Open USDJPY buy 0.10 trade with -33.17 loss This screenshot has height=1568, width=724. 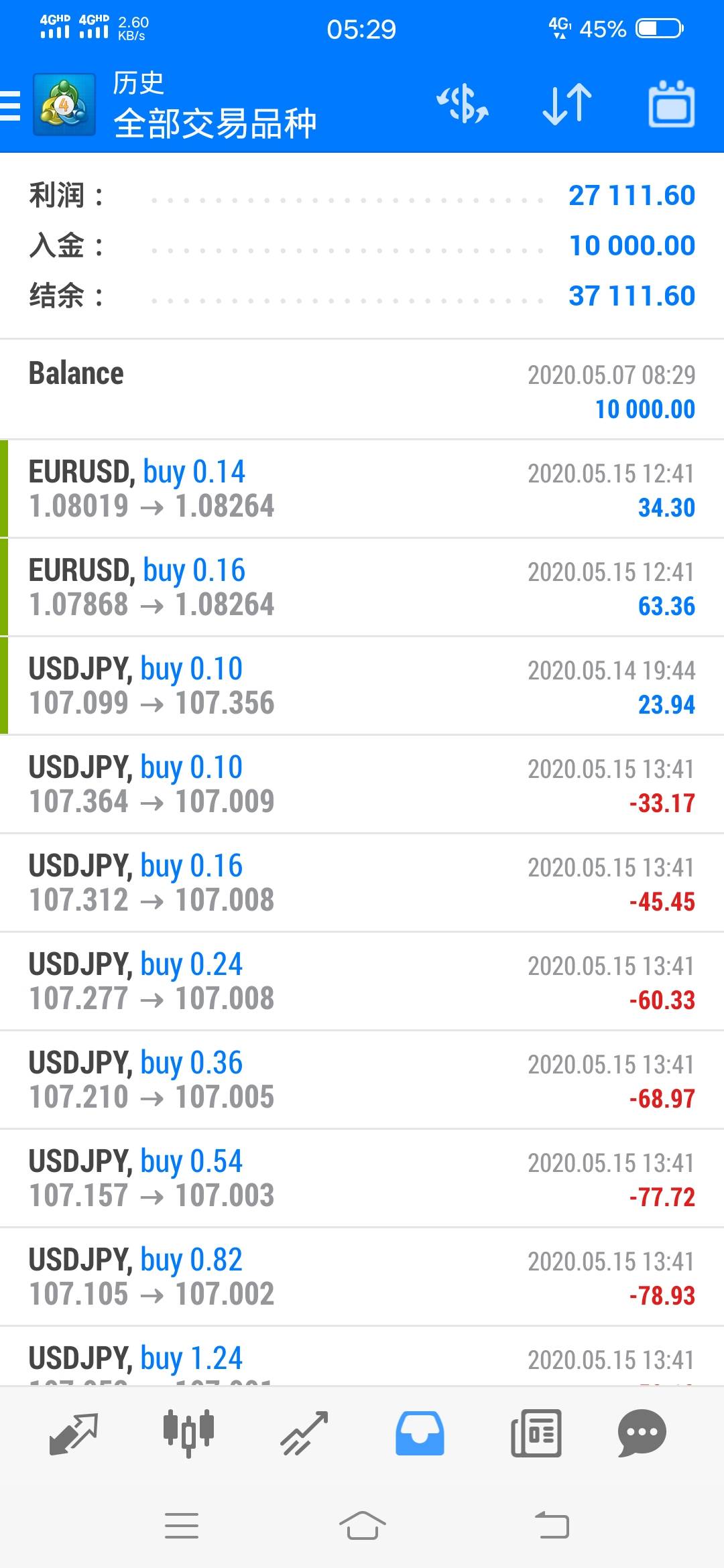[362, 785]
